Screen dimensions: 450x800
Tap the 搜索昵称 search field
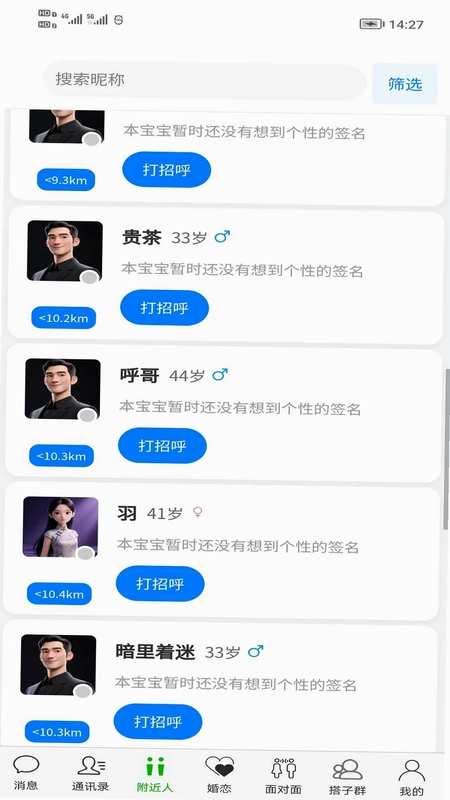204,82
